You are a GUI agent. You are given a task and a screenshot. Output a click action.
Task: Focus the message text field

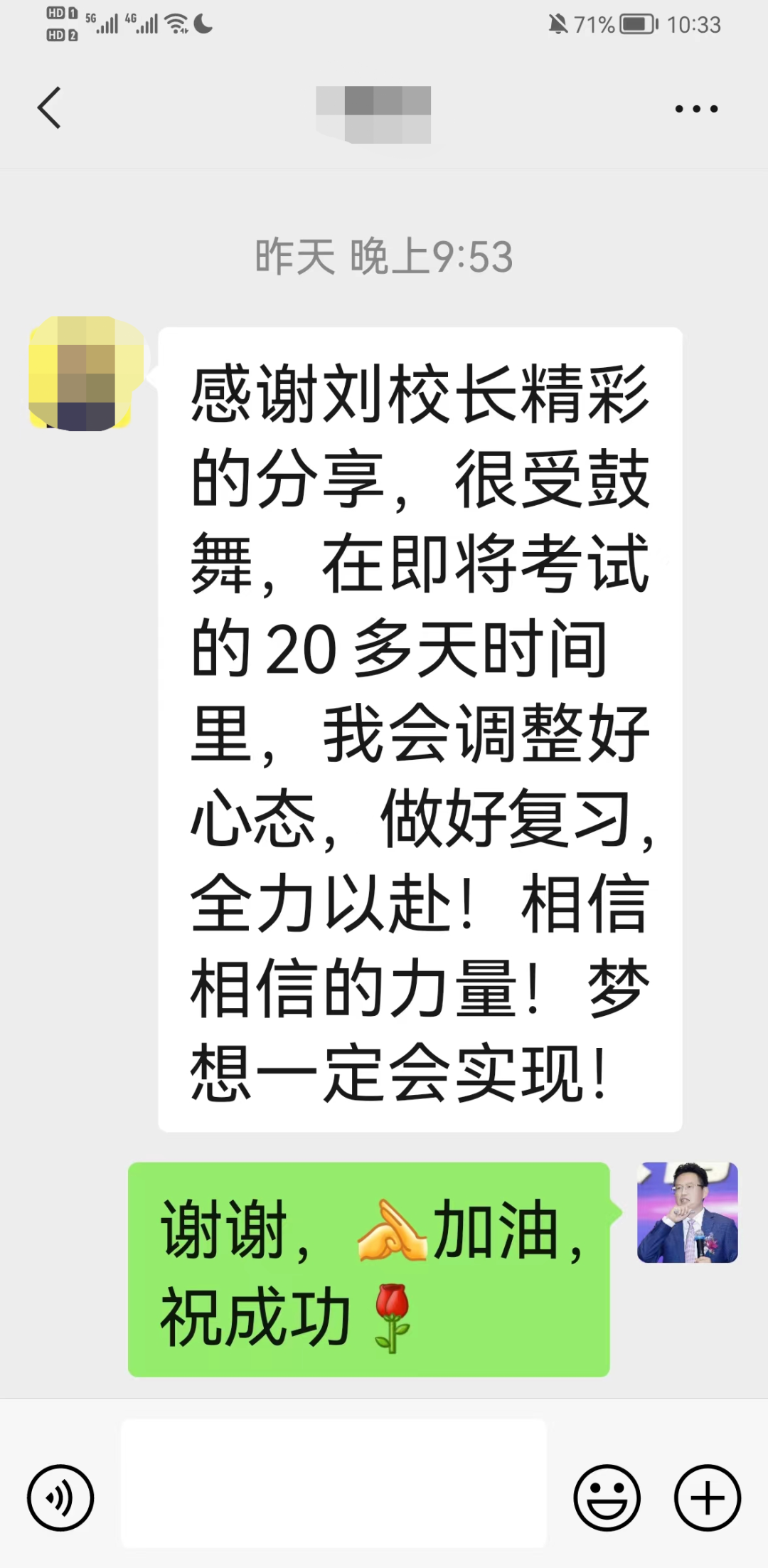334,1483
